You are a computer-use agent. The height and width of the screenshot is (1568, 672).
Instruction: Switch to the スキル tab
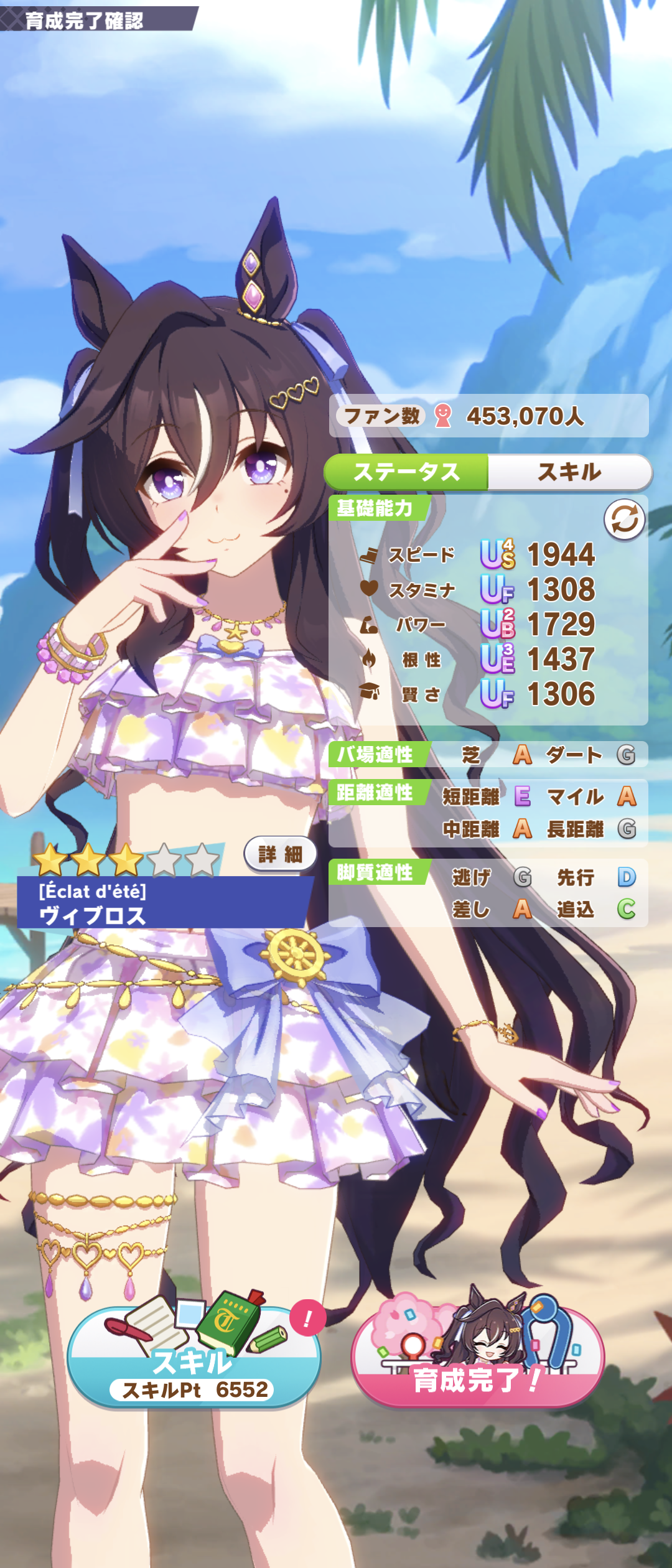[569, 472]
